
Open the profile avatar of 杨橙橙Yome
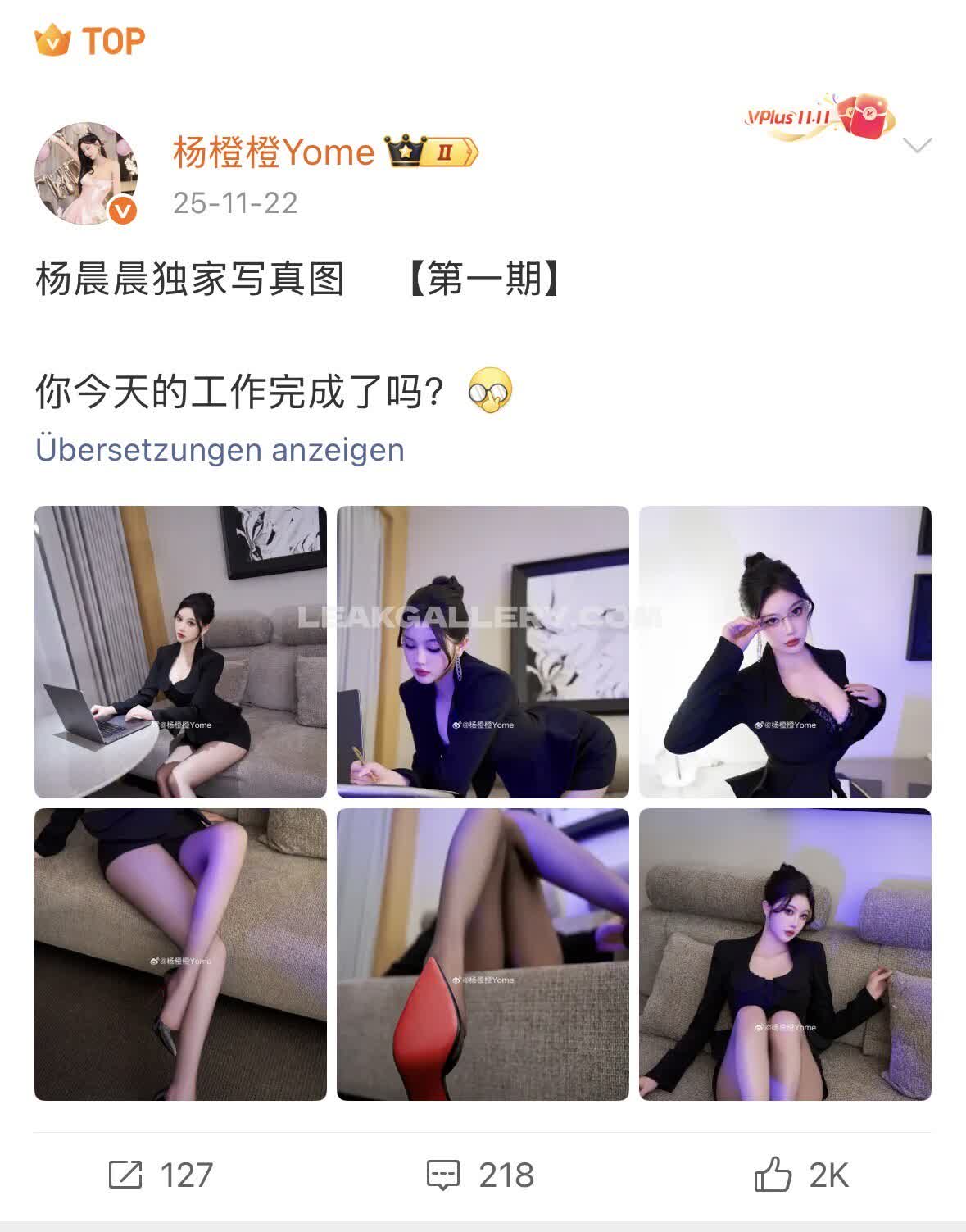click(85, 174)
